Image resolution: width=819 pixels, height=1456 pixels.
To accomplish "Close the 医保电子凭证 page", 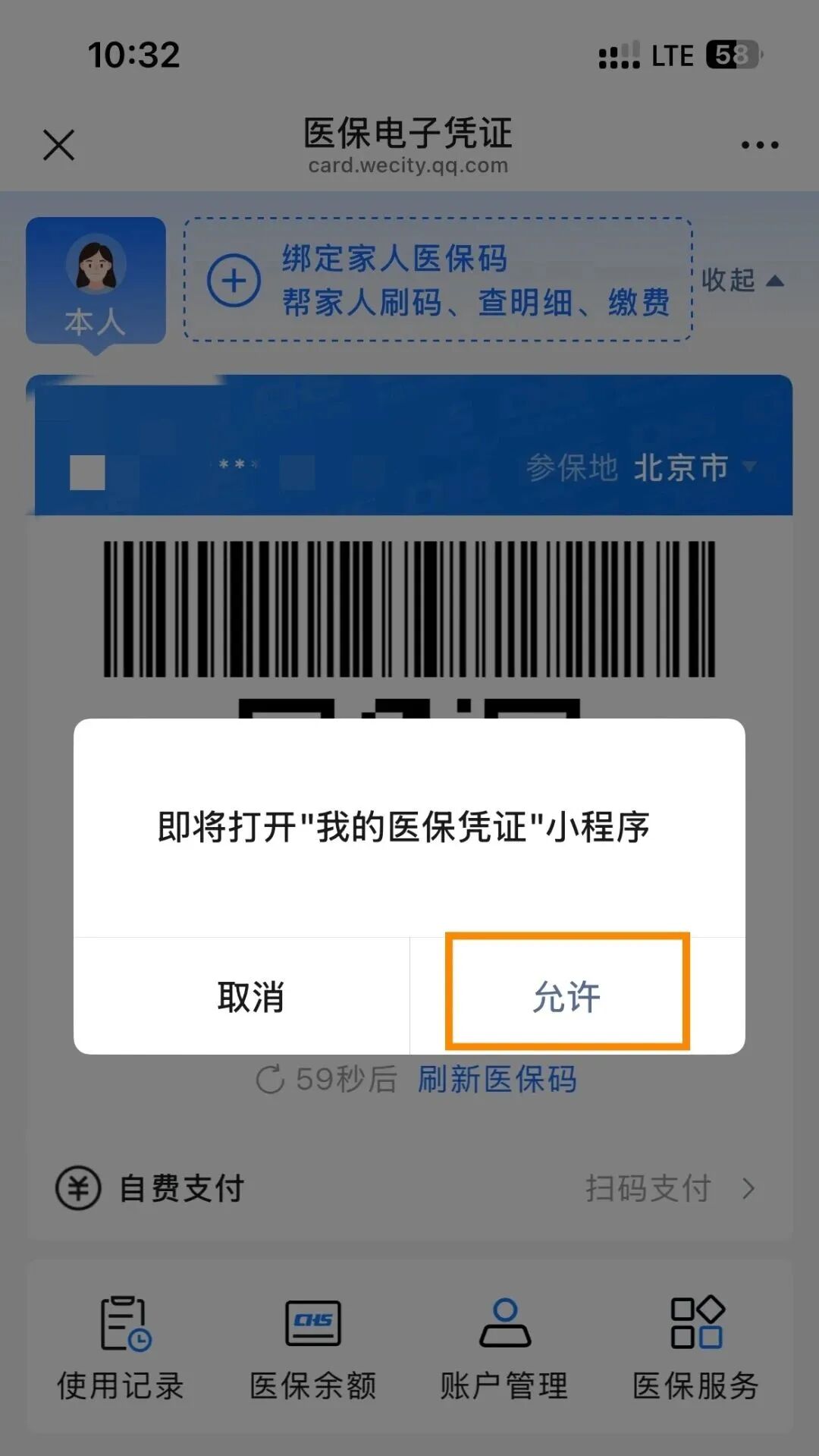I will click(x=58, y=145).
